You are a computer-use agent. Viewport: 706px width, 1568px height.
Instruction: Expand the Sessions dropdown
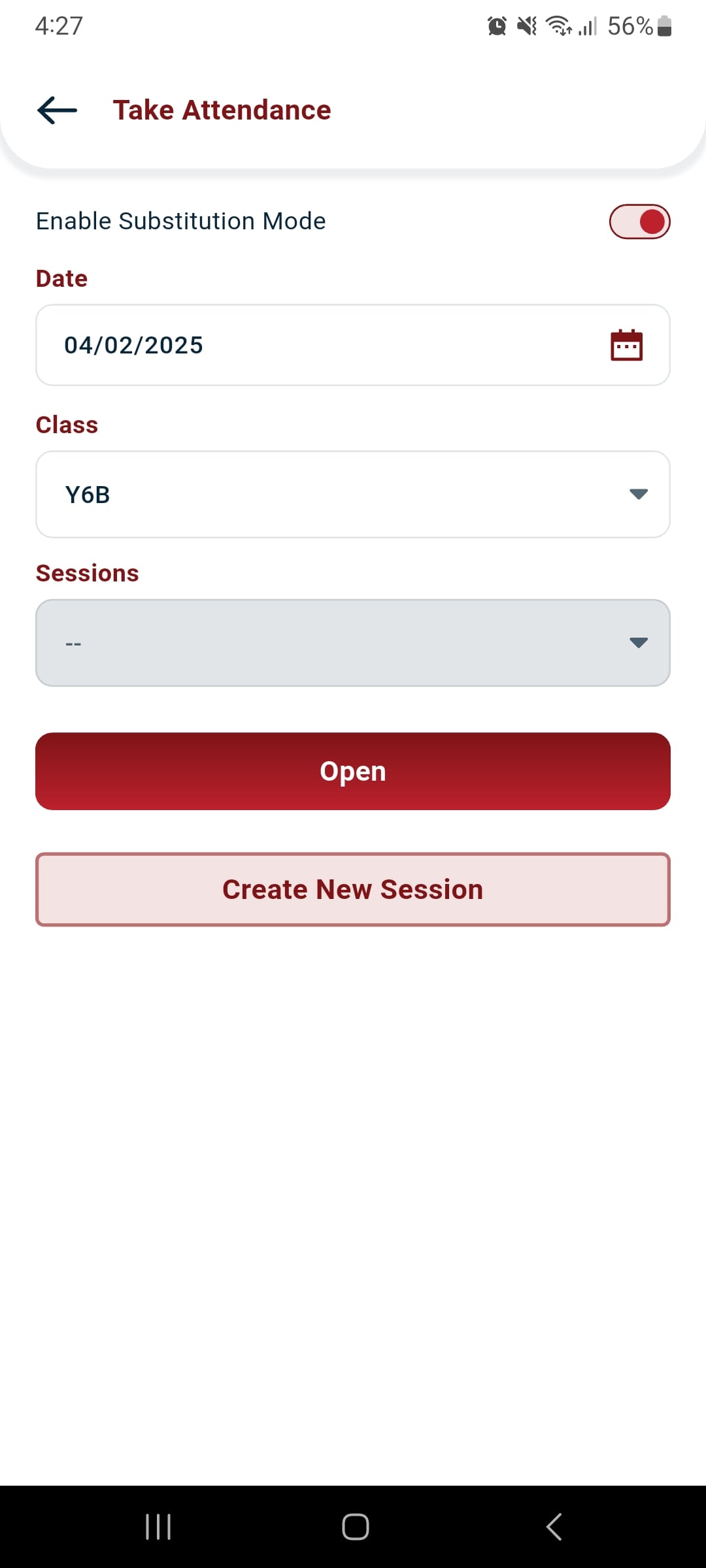pyautogui.click(x=353, y=643)
